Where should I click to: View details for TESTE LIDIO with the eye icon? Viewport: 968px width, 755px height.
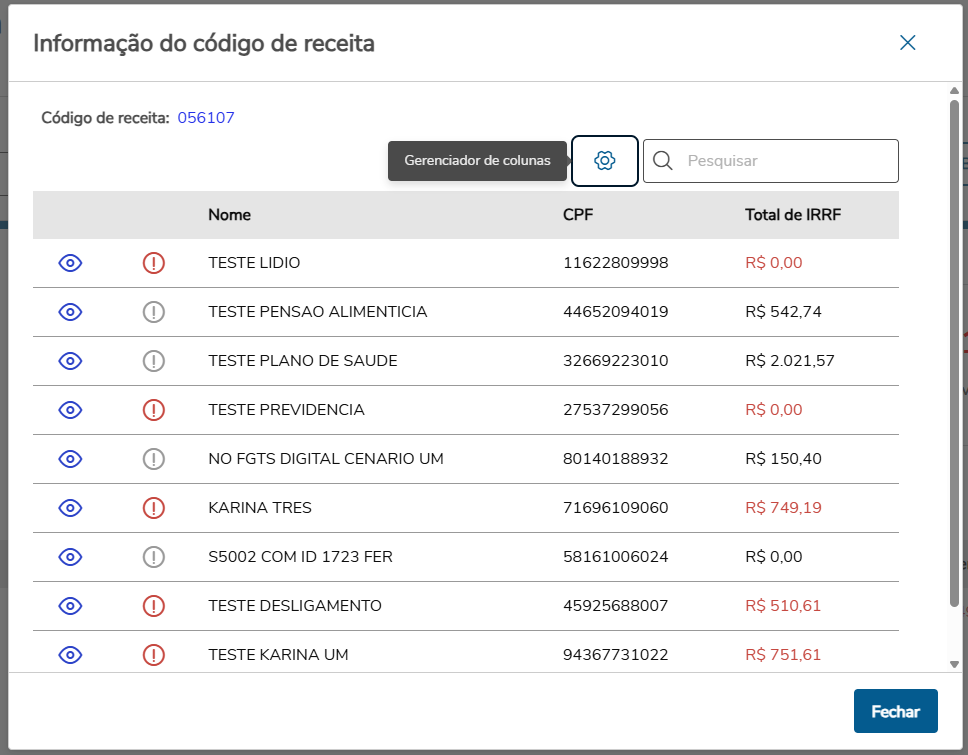click(x=70, y=263)
